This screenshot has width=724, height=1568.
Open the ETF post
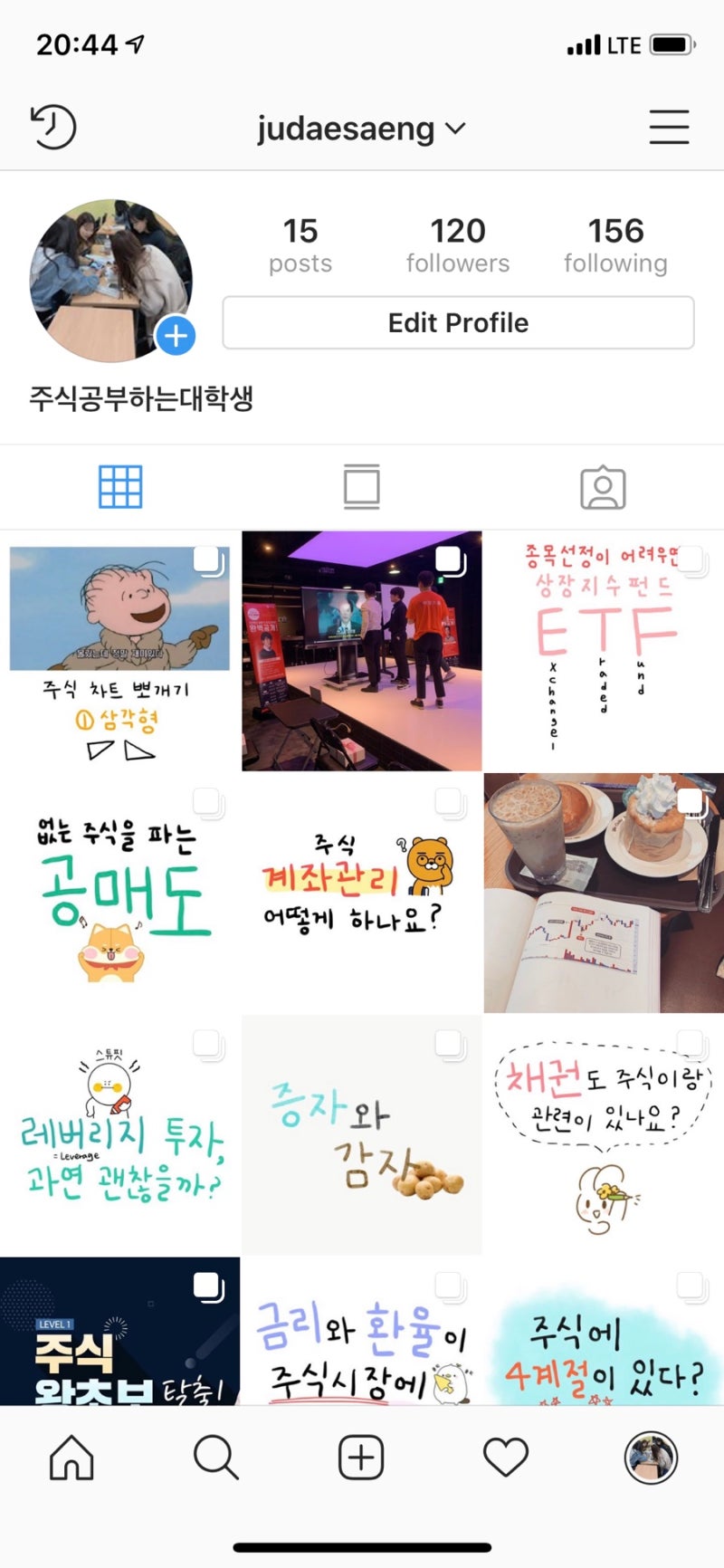604,650
